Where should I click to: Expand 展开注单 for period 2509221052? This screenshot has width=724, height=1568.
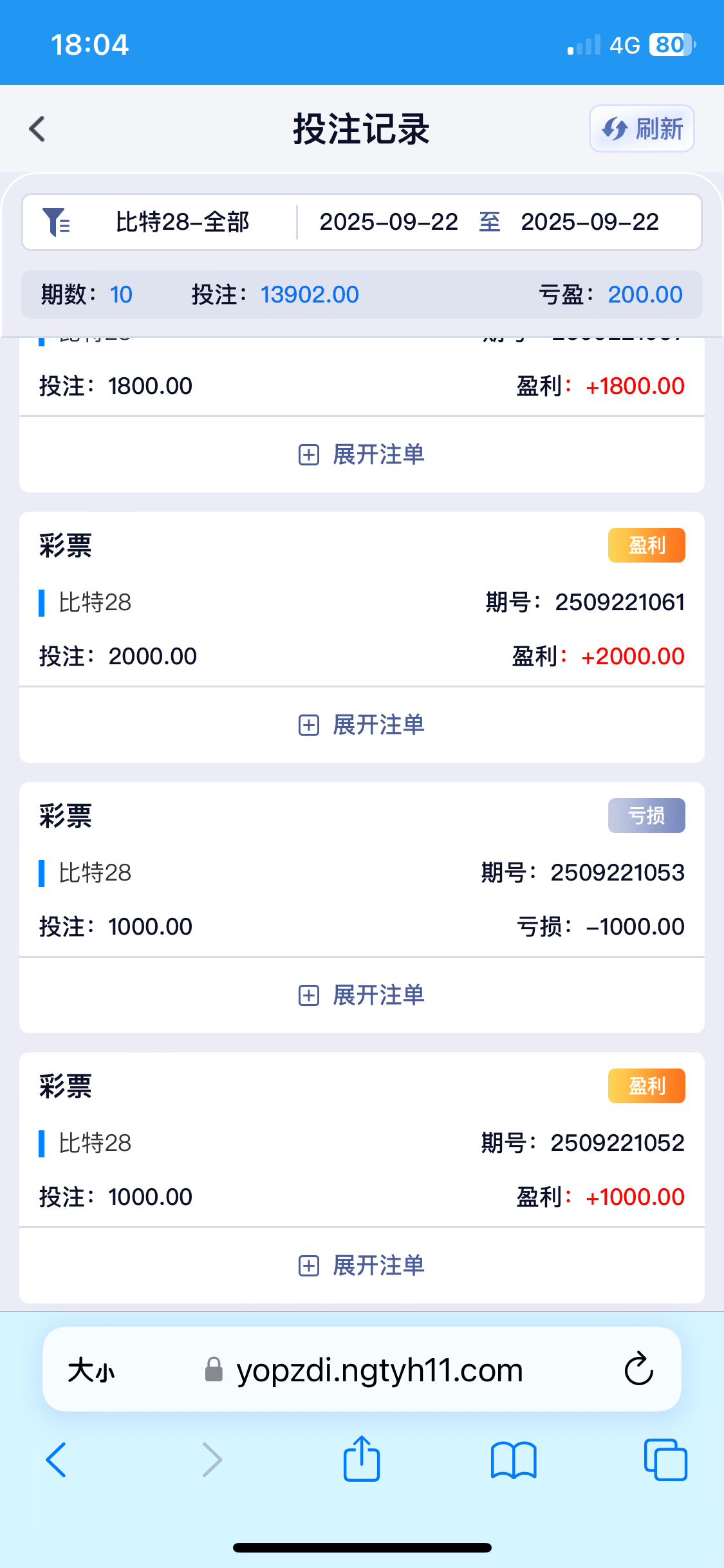coord(362,1265)
